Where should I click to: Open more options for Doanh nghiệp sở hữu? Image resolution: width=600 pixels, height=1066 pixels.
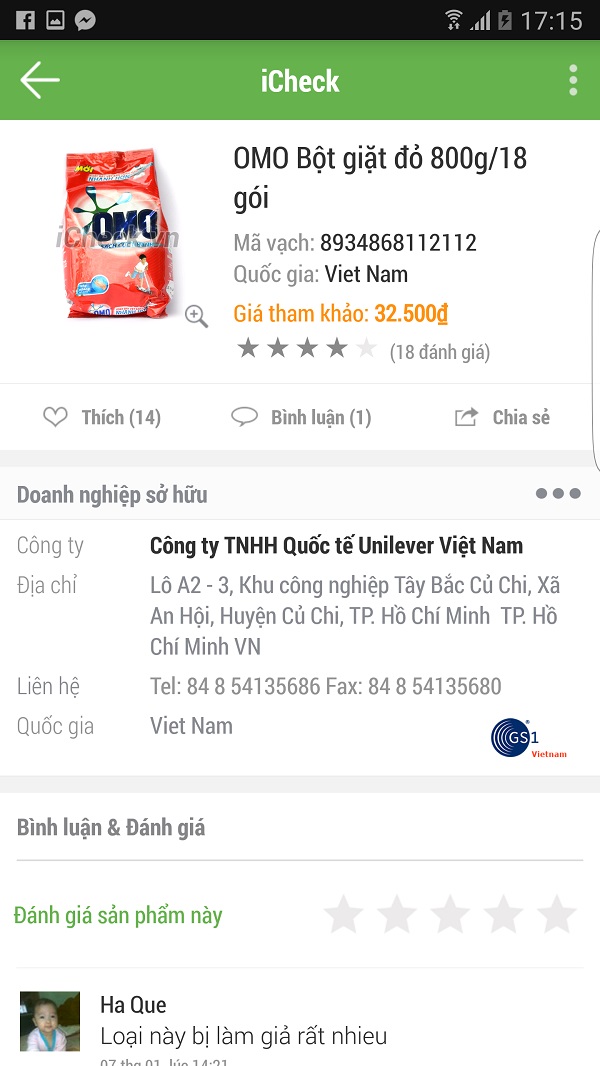[557, 494]
